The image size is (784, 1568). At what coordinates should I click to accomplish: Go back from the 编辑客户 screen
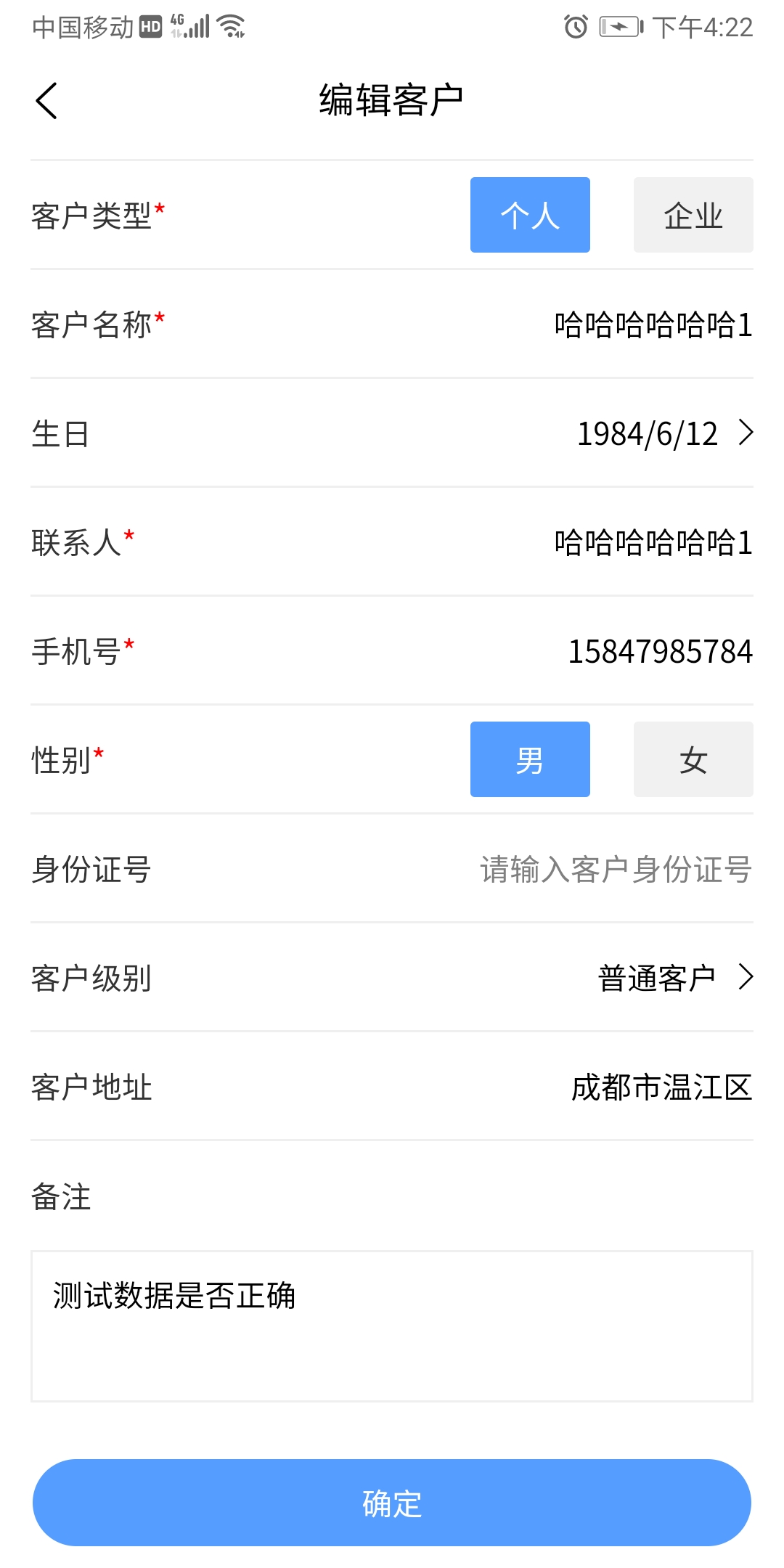(x=46, y=100)
